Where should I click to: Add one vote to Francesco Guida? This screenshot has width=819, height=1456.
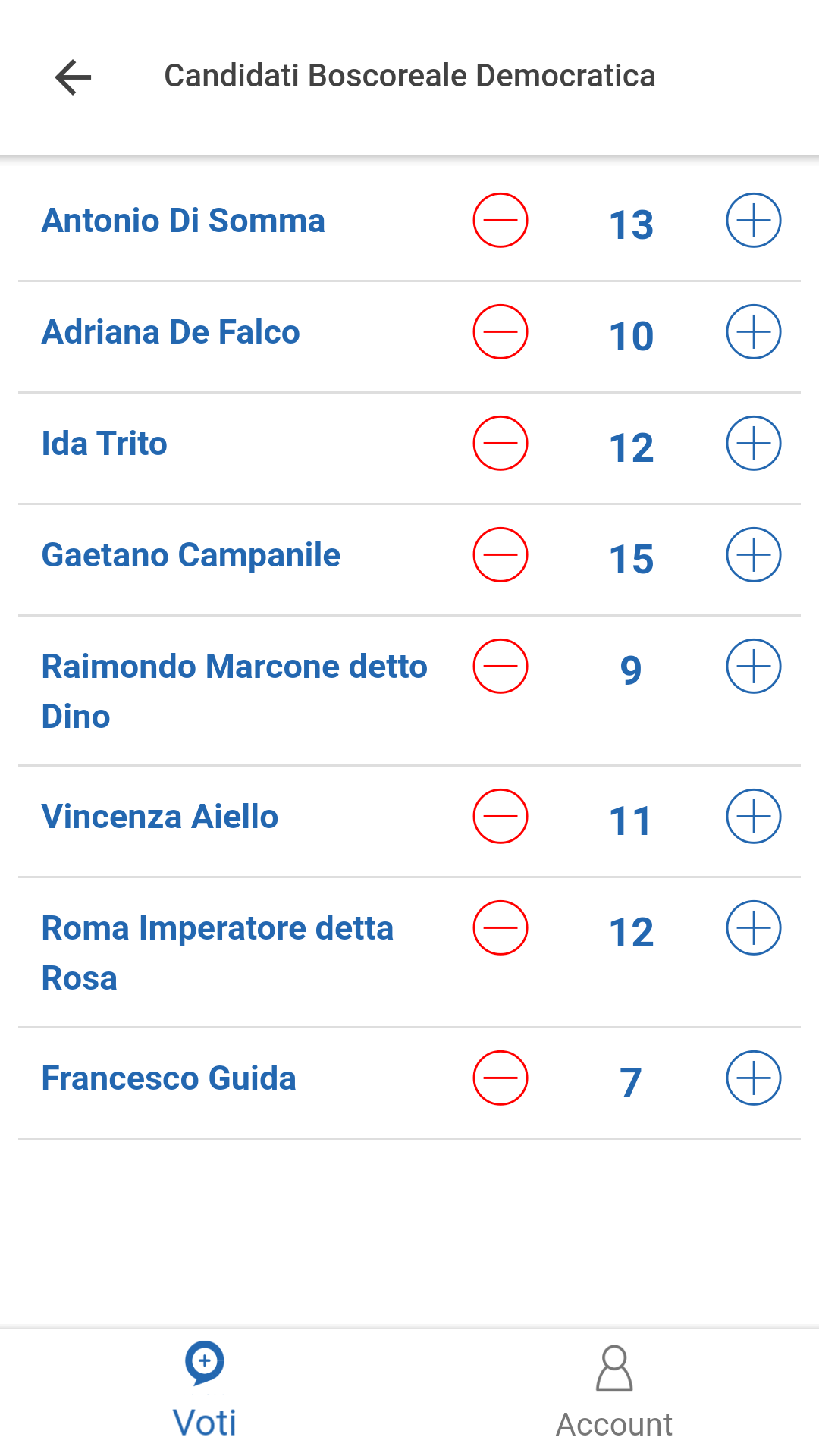click(x=753, y=1078)
